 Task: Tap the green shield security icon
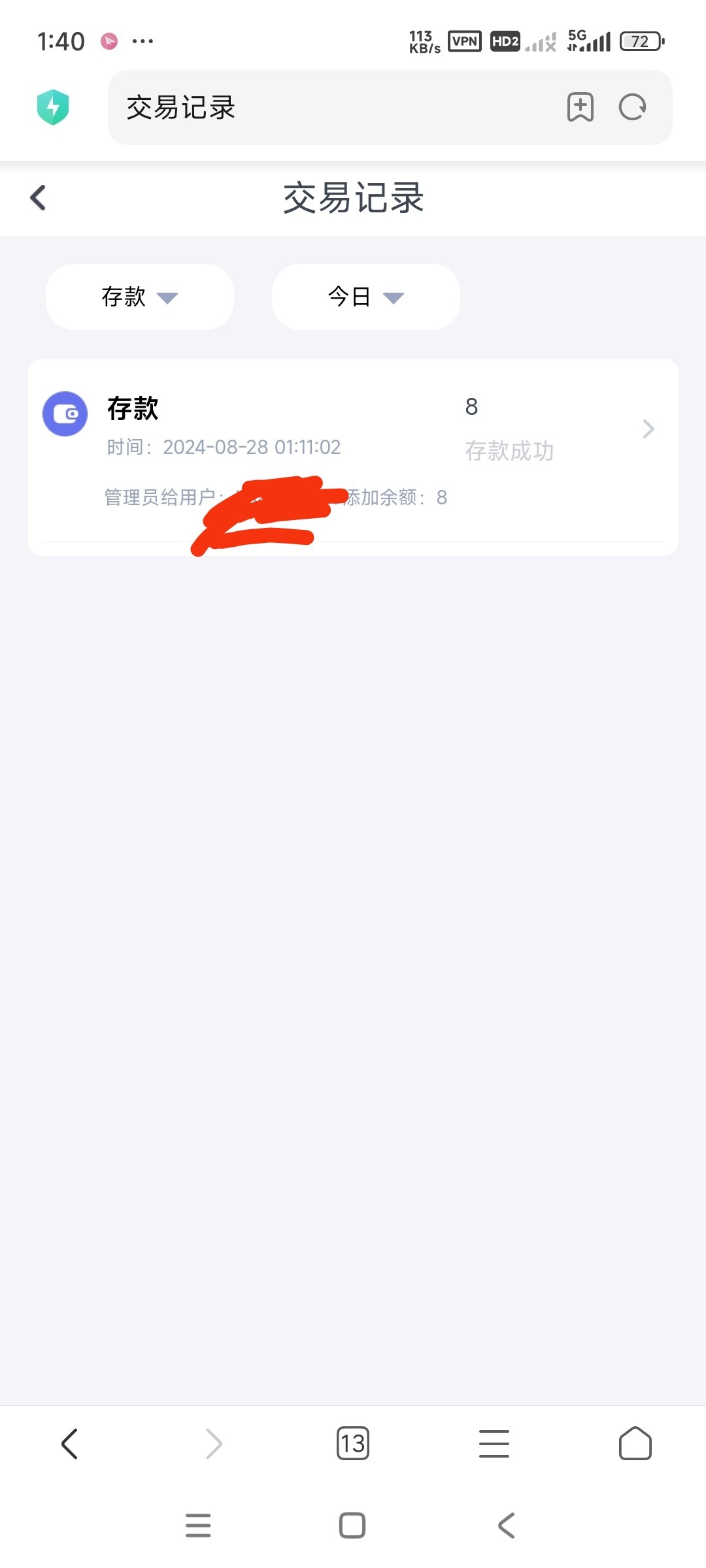pyautogui.click(x=53, y=107)
